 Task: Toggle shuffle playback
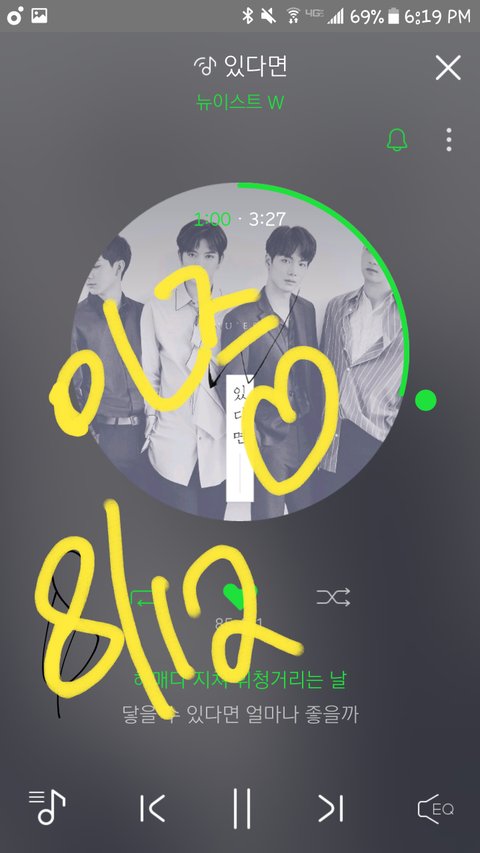[x=333, y=597]
